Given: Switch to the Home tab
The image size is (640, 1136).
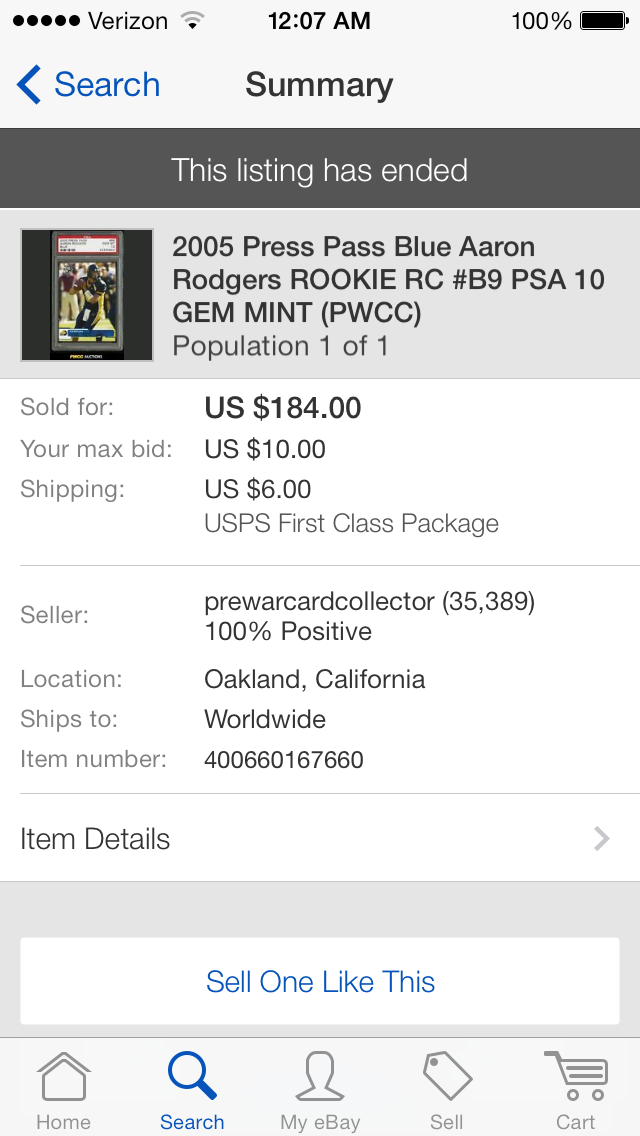Looking at the screenshot, I should 64,1090.
